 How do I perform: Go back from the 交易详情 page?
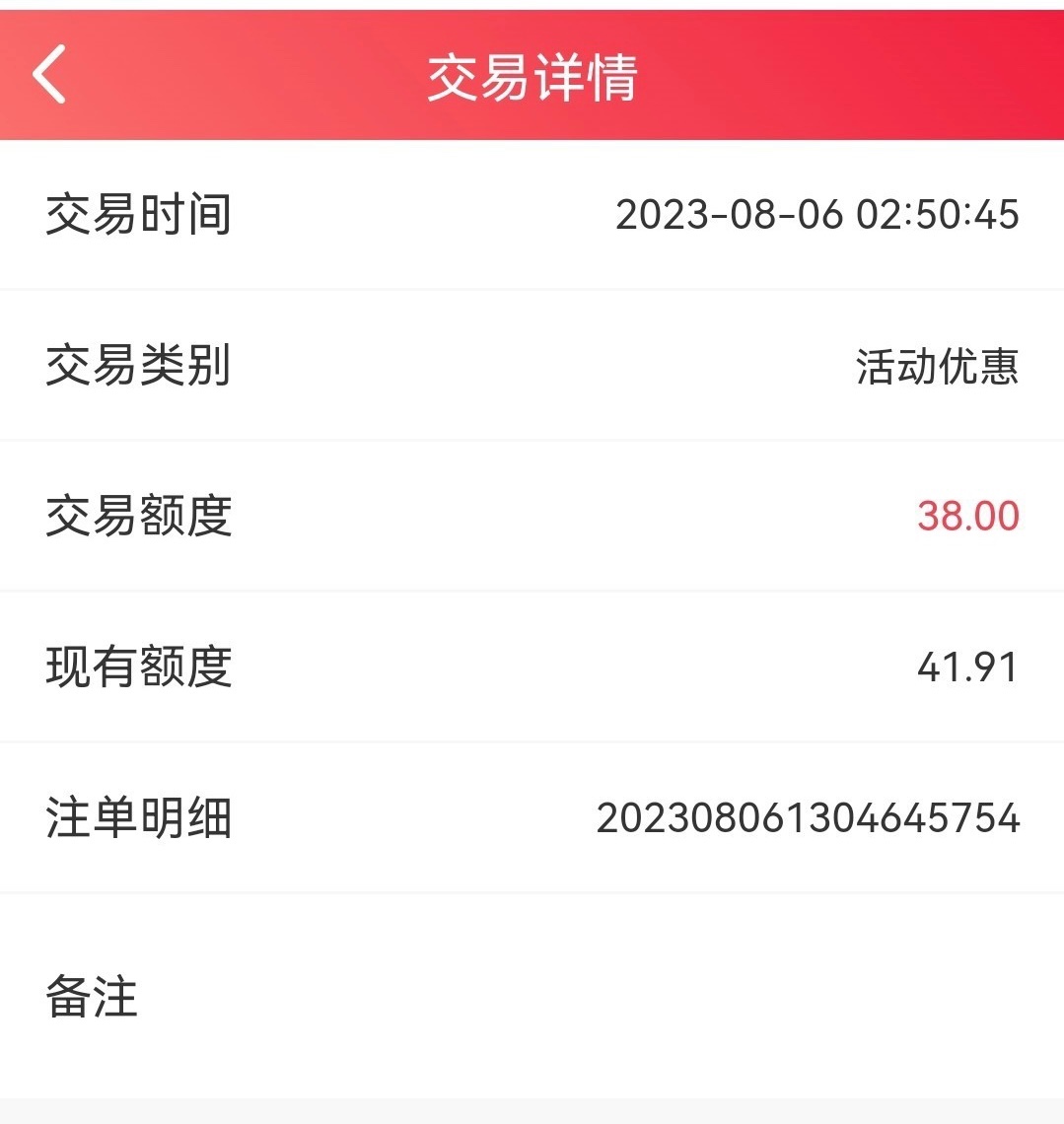(49, 74)
